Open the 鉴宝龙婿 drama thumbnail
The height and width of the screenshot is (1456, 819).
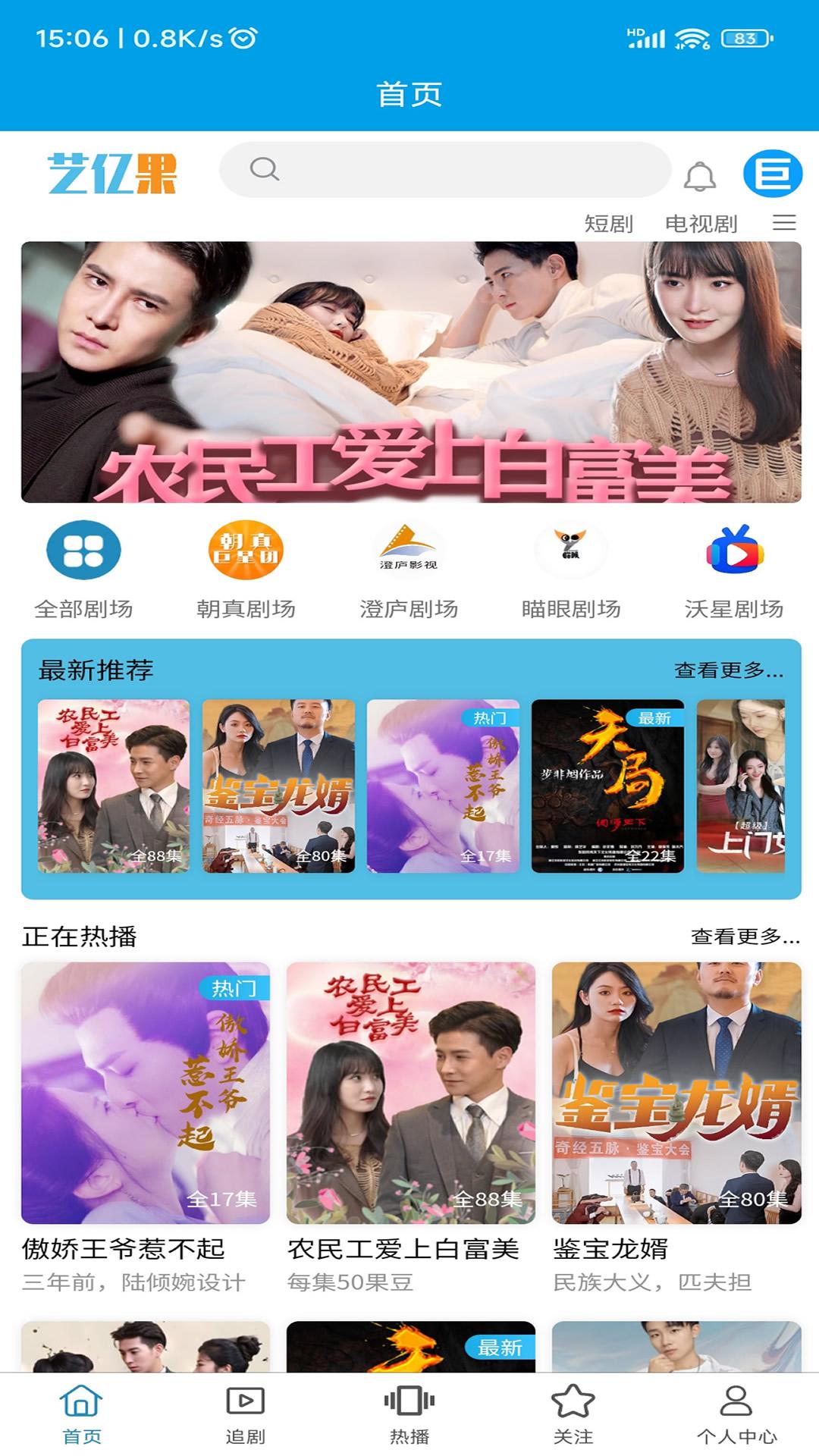(x=676, y=1092)
